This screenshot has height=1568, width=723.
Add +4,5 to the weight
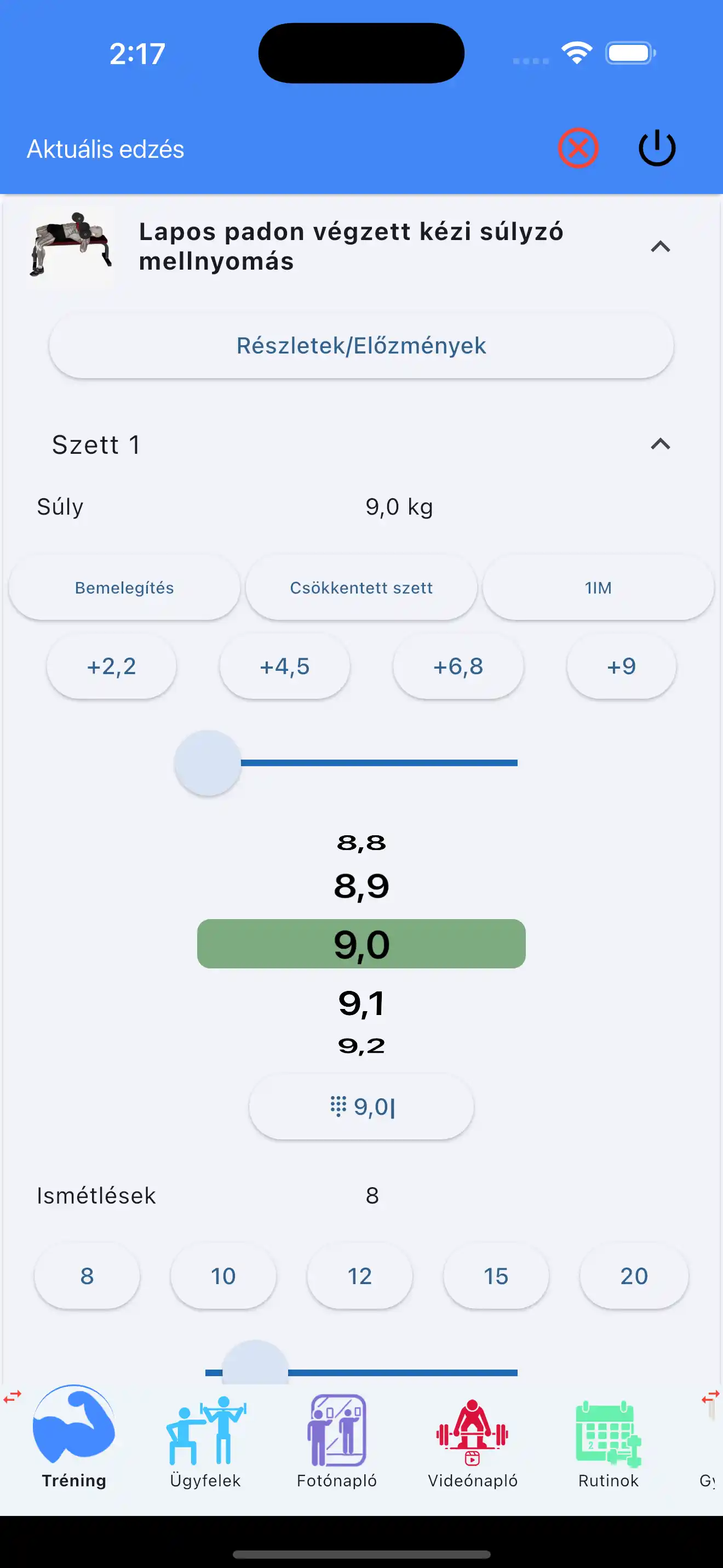point(285,666)
